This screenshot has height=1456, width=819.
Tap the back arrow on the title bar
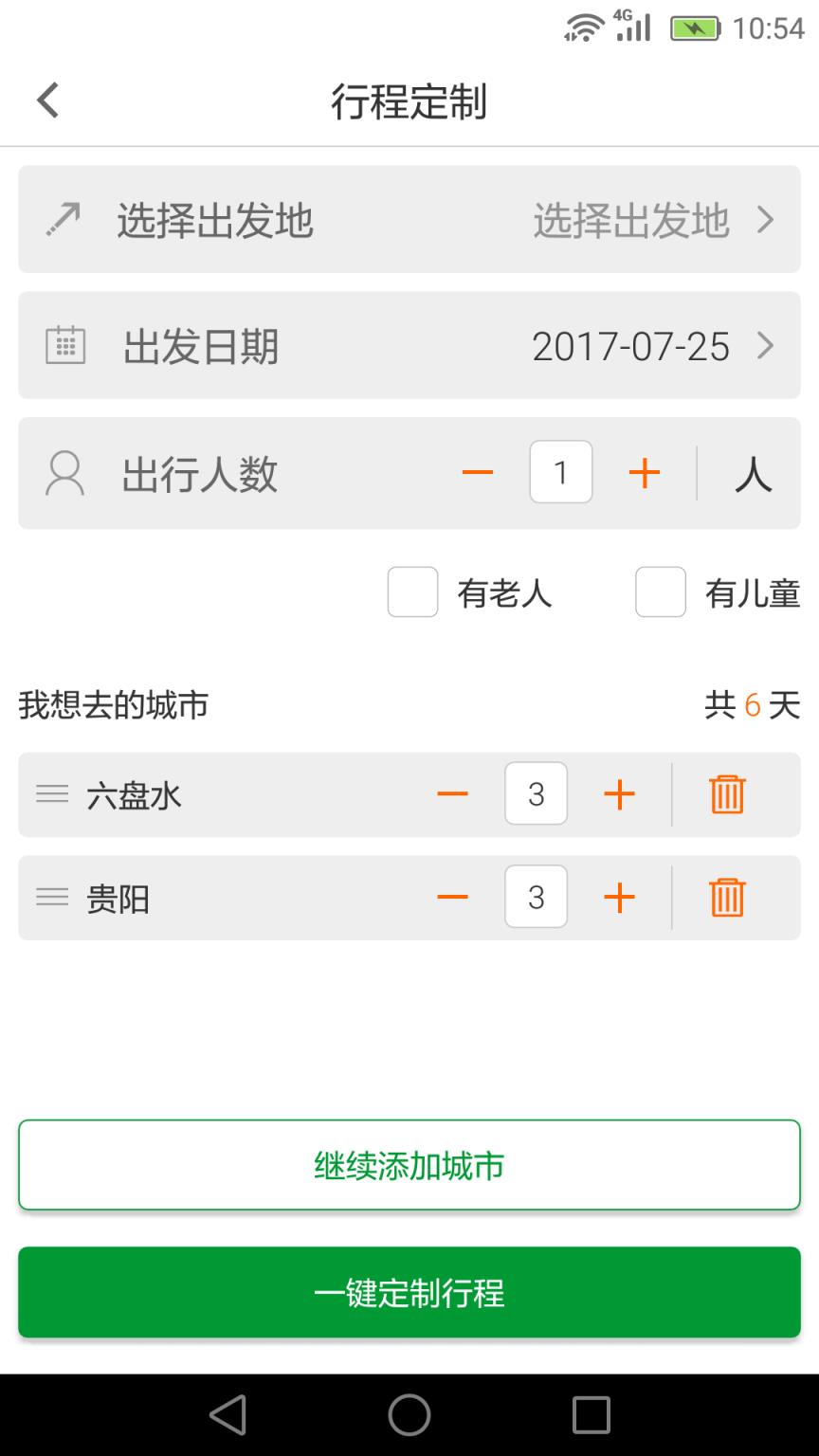click(45, 99)
